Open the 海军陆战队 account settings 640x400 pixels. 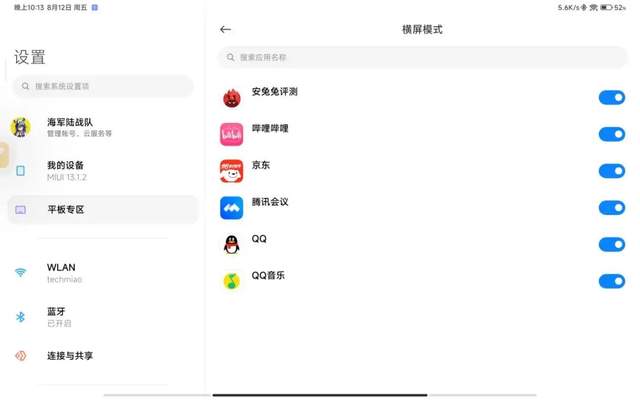coord(100,127)
